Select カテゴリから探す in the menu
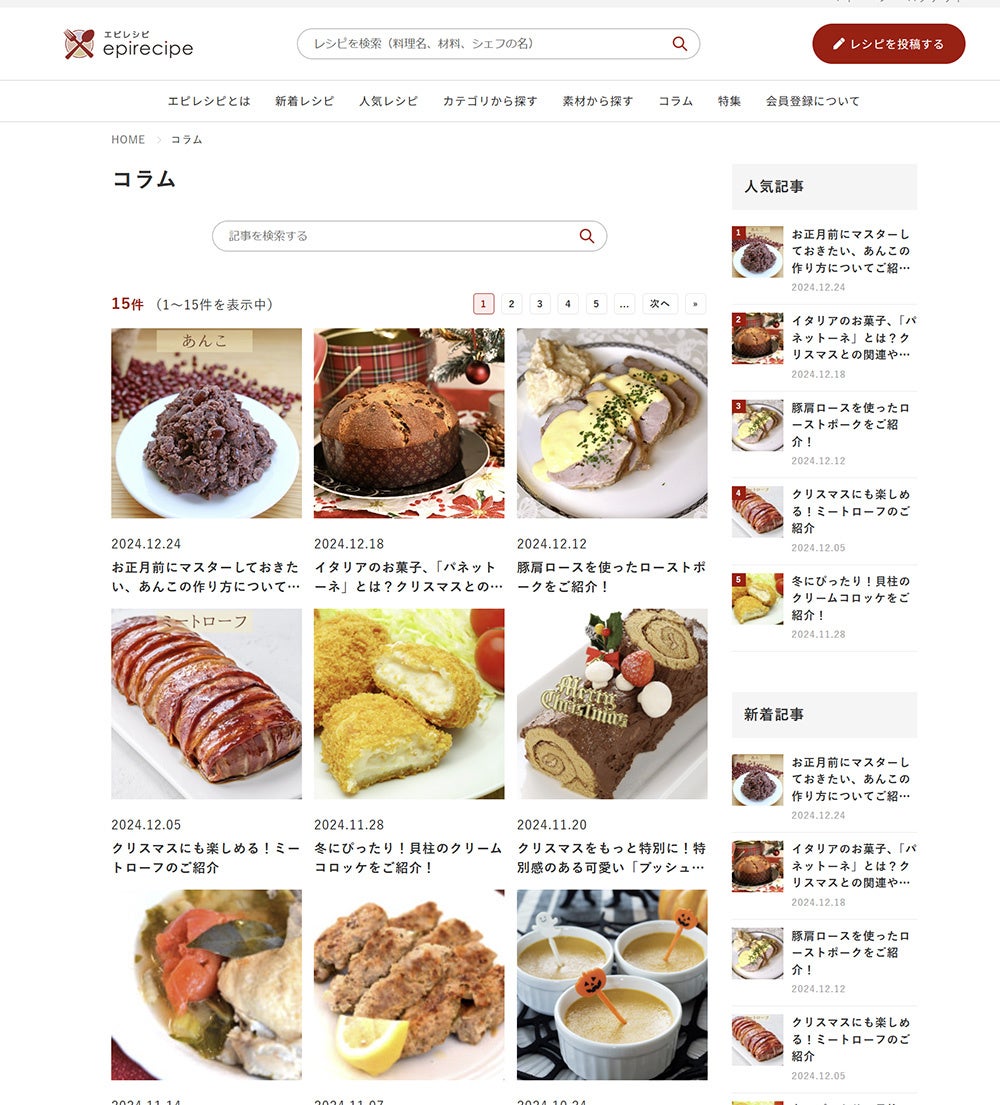The image size is (1000, 1105). click(490, 101)
